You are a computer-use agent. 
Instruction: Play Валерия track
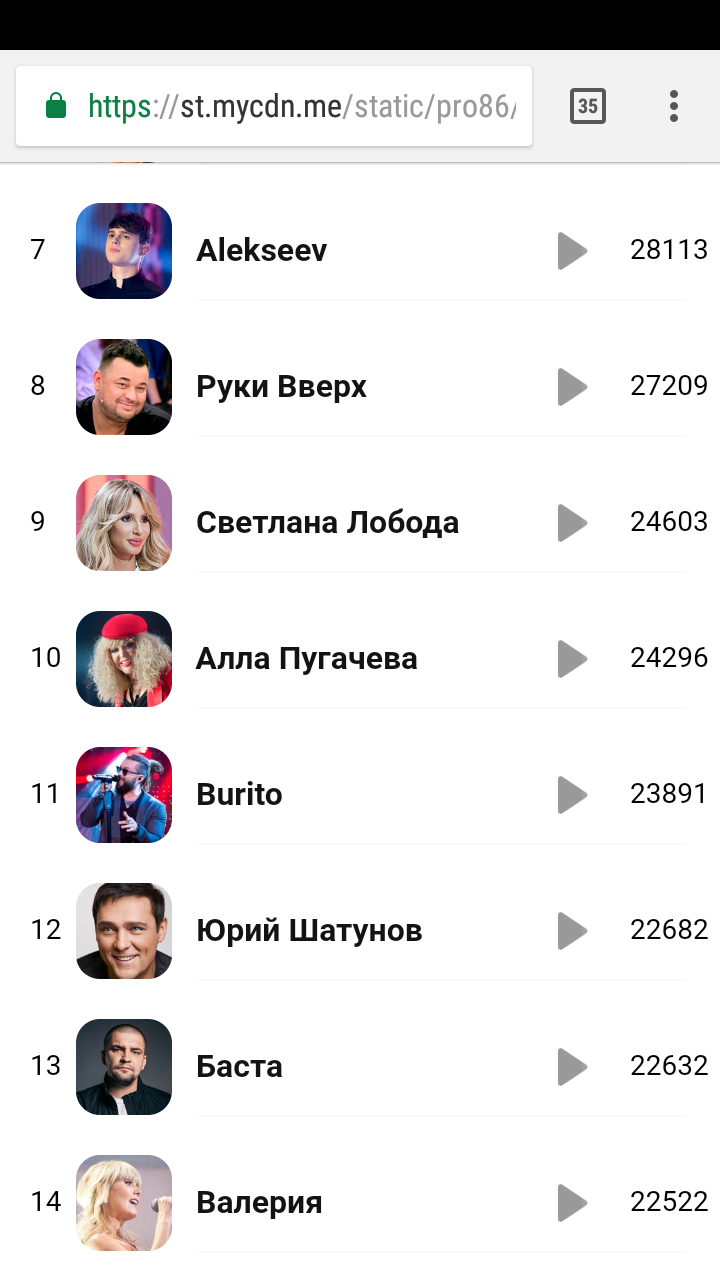pyautogui.click(x=572, y=1202)
